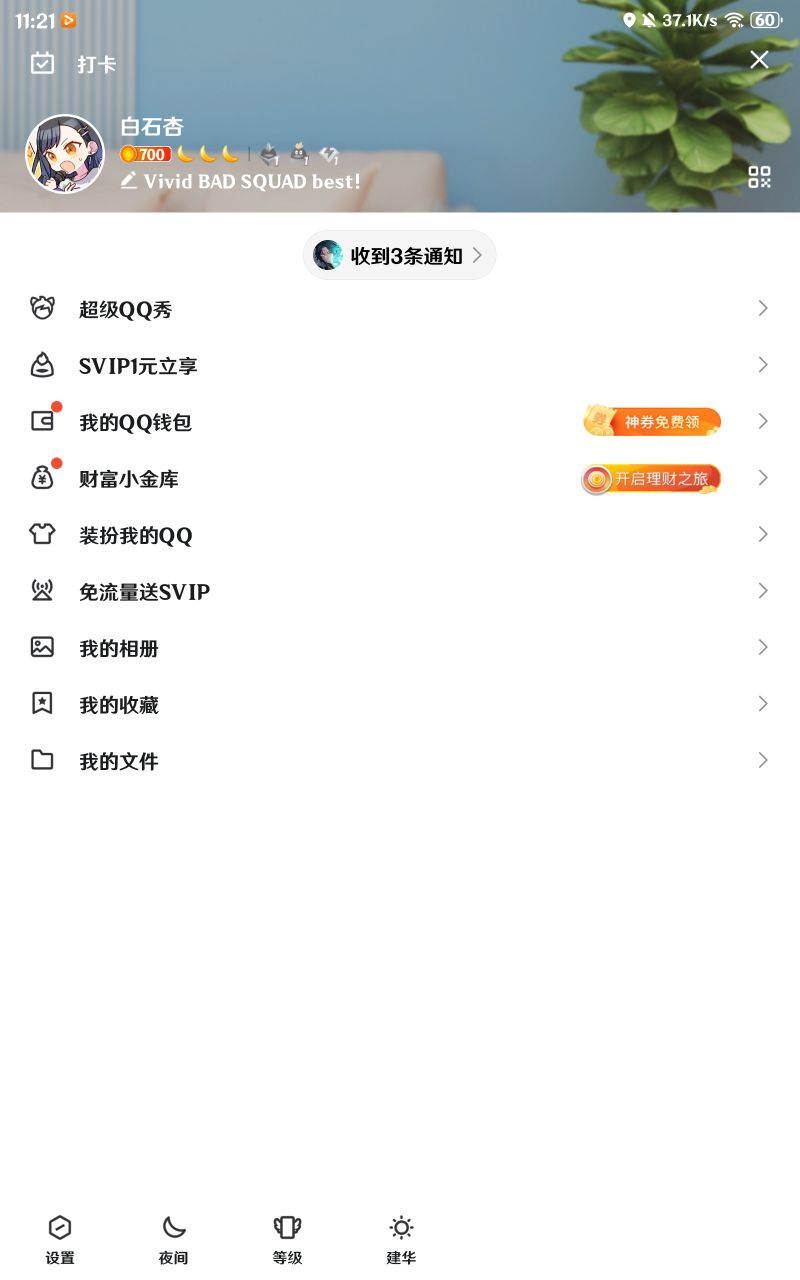Edit the Vivid BAD SQUAD signature
The width and height of the screenshot is (800, 1280).
240,181
